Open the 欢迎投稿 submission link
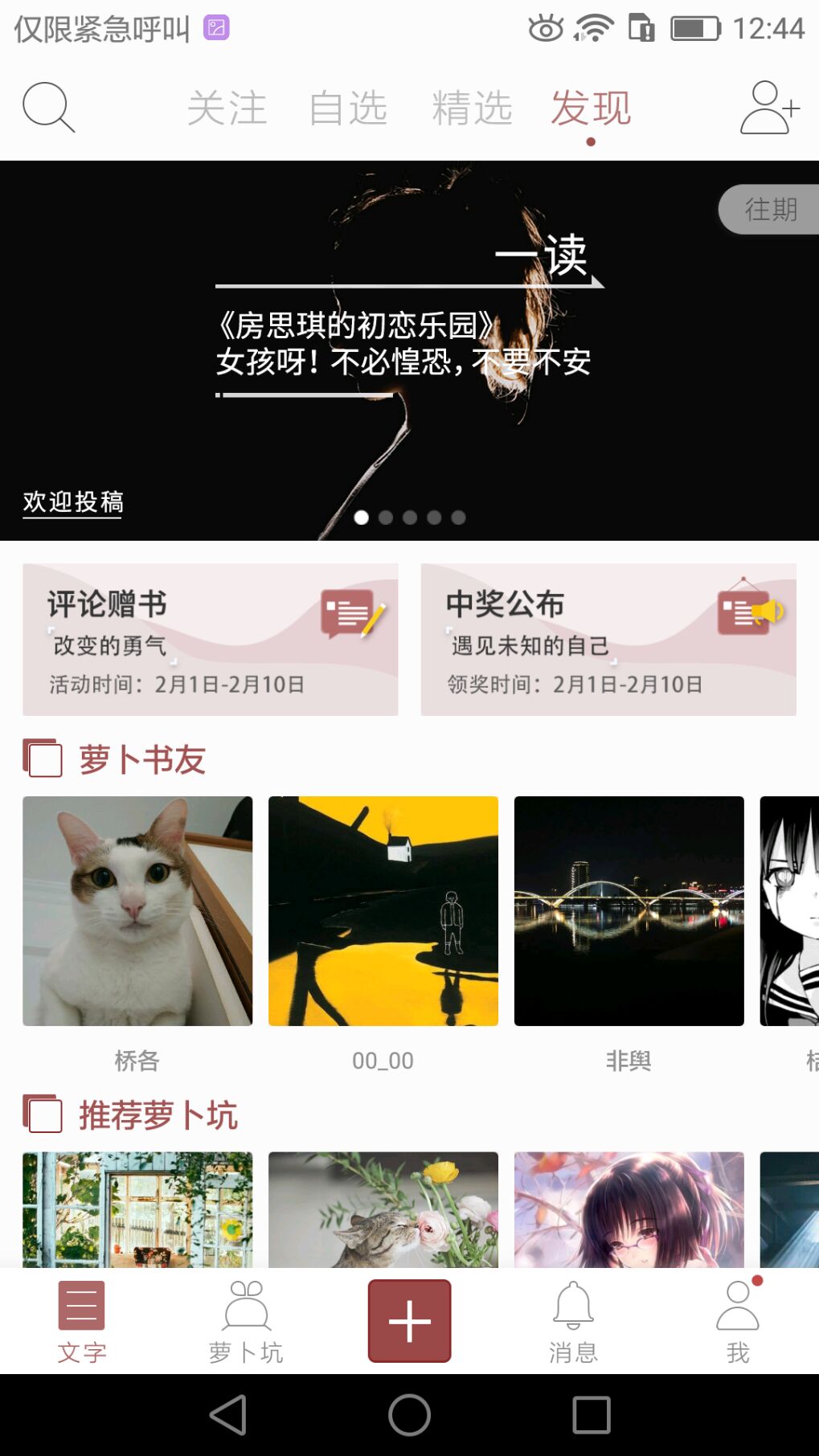819x1456 pixels. 72,502
